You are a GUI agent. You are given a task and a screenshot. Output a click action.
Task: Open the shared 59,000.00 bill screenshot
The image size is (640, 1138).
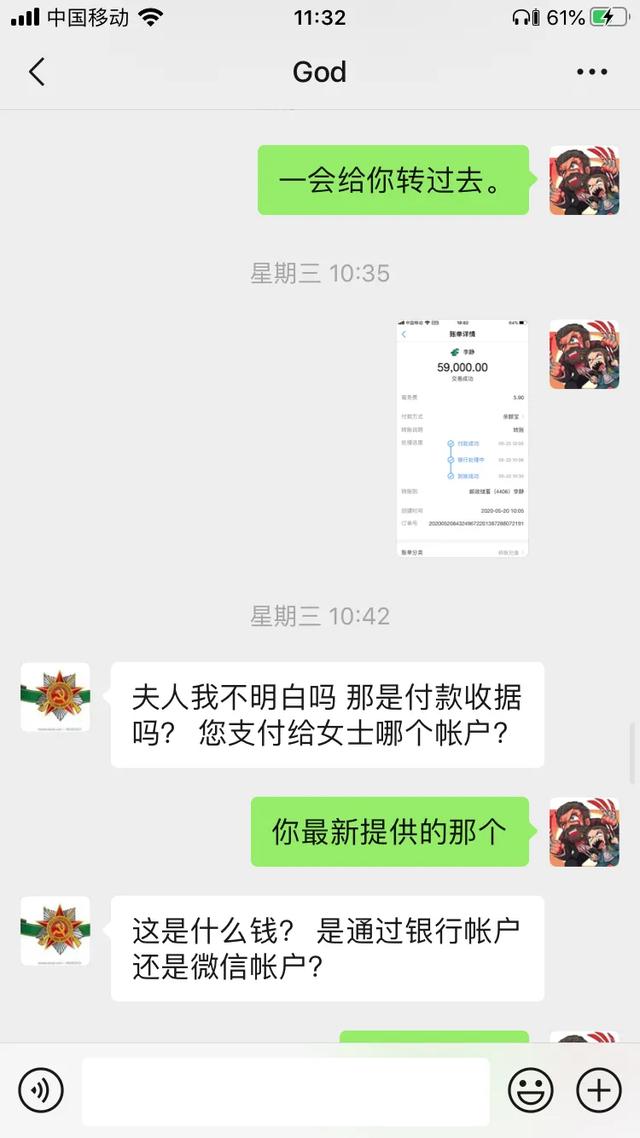click(x=463, y=438)
